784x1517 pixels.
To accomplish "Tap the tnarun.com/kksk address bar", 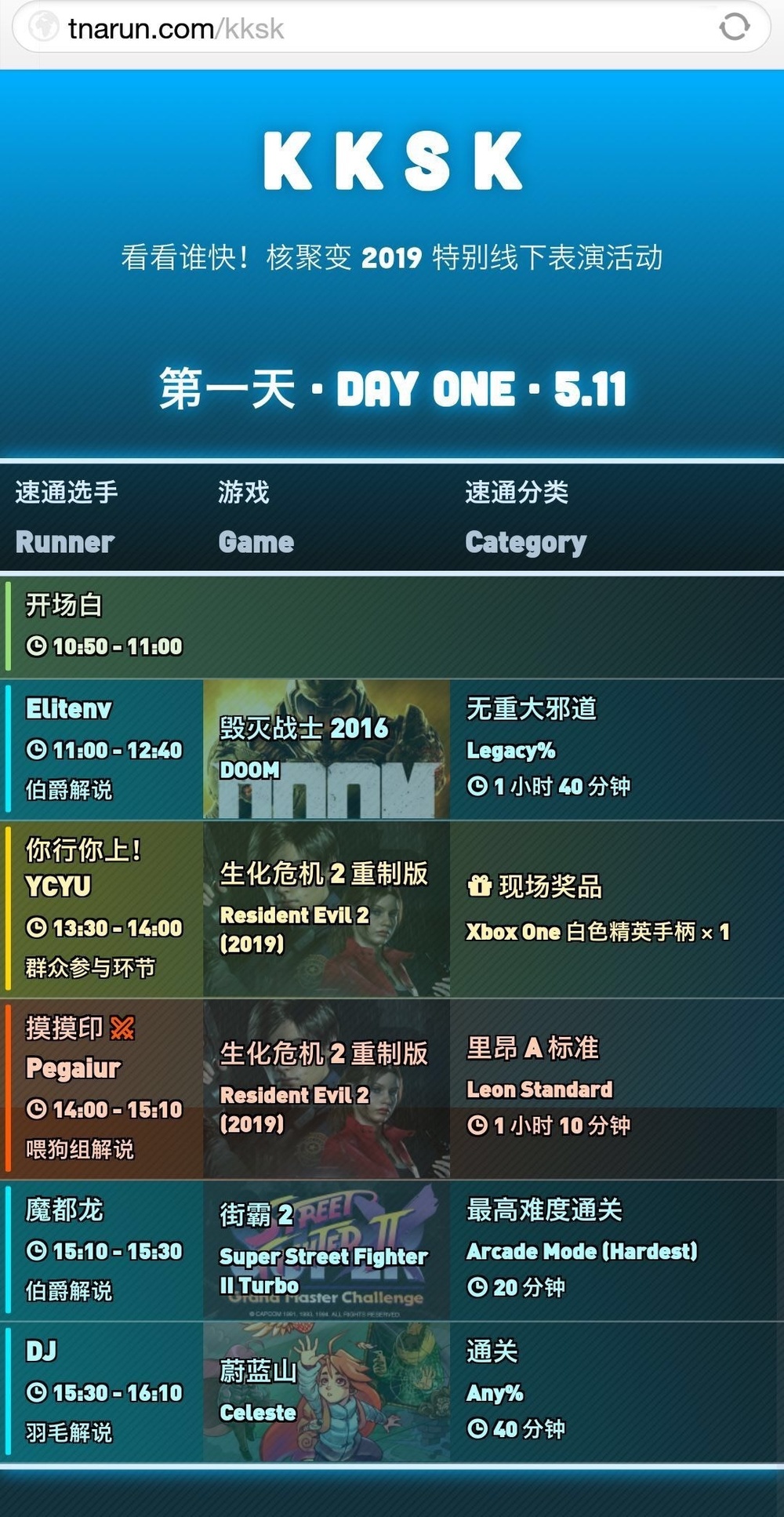I will (x=353, y=28).
